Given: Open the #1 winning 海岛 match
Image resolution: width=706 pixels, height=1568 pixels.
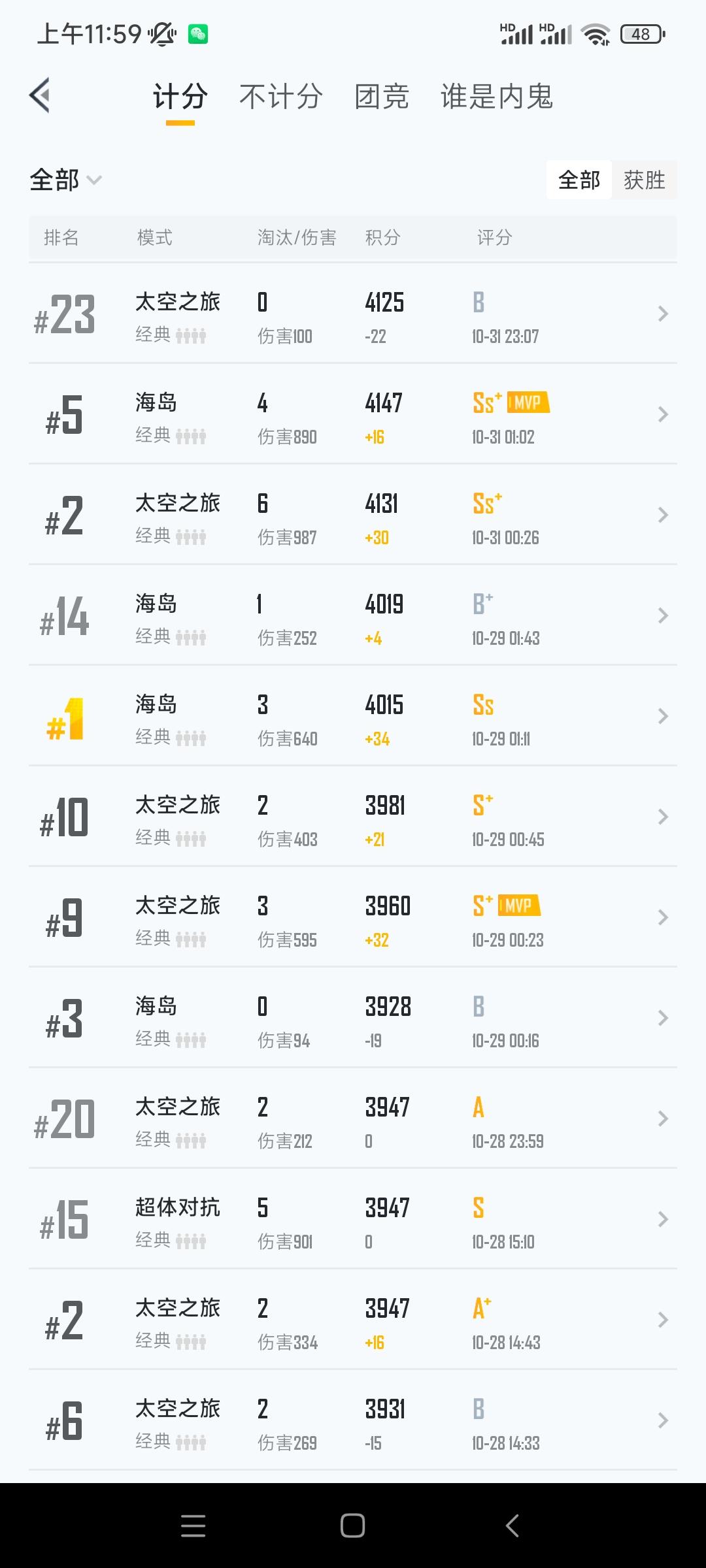Looking at the screenshot, I should [353, 716].
